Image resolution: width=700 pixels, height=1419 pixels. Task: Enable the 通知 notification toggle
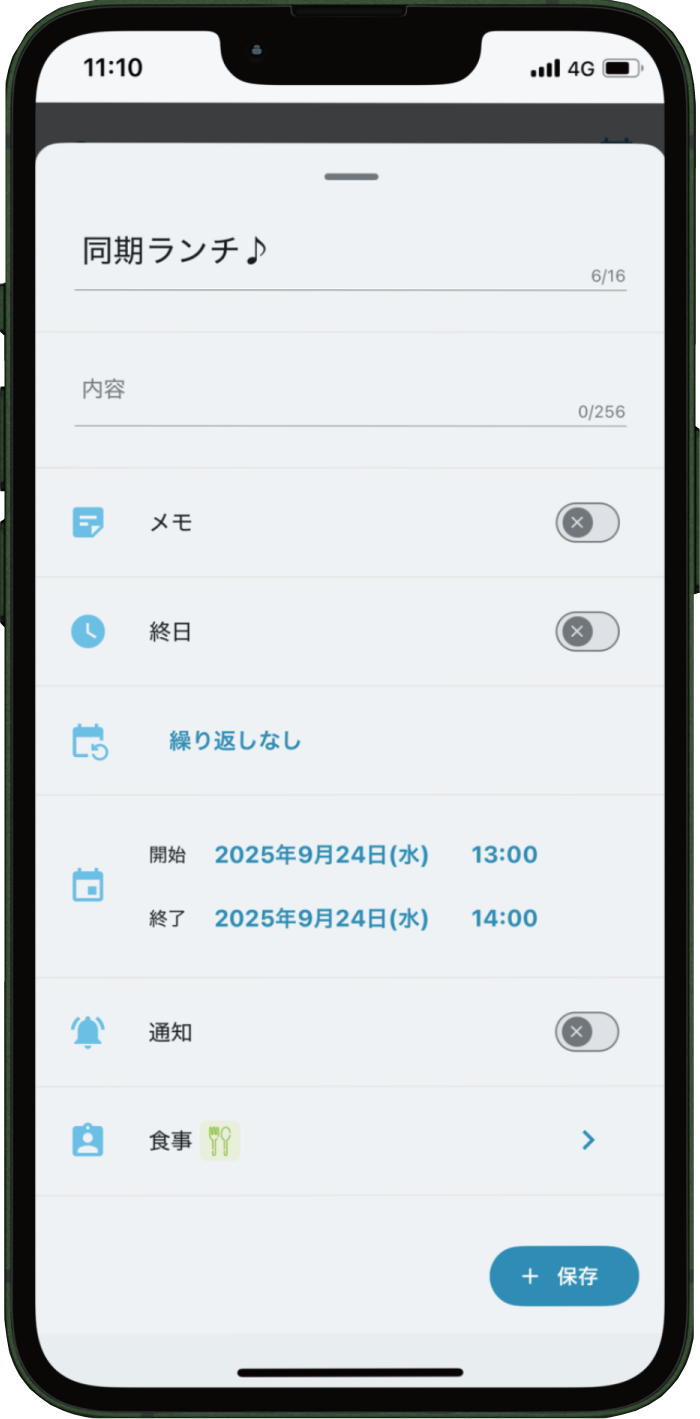pyautogui.click(x=587, y=1032)
